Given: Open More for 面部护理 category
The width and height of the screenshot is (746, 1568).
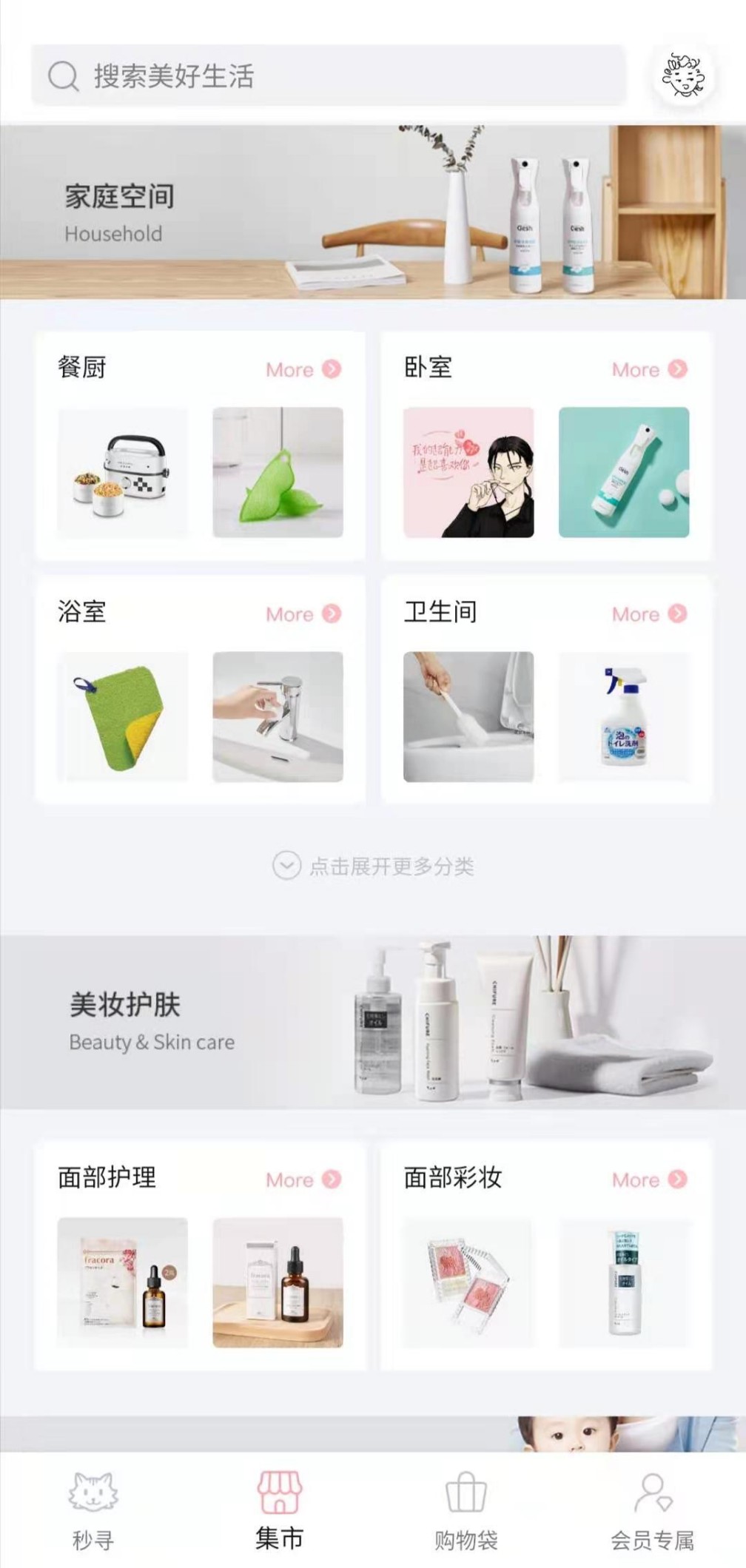Looking at the screenshot, I should point(303,1180).
